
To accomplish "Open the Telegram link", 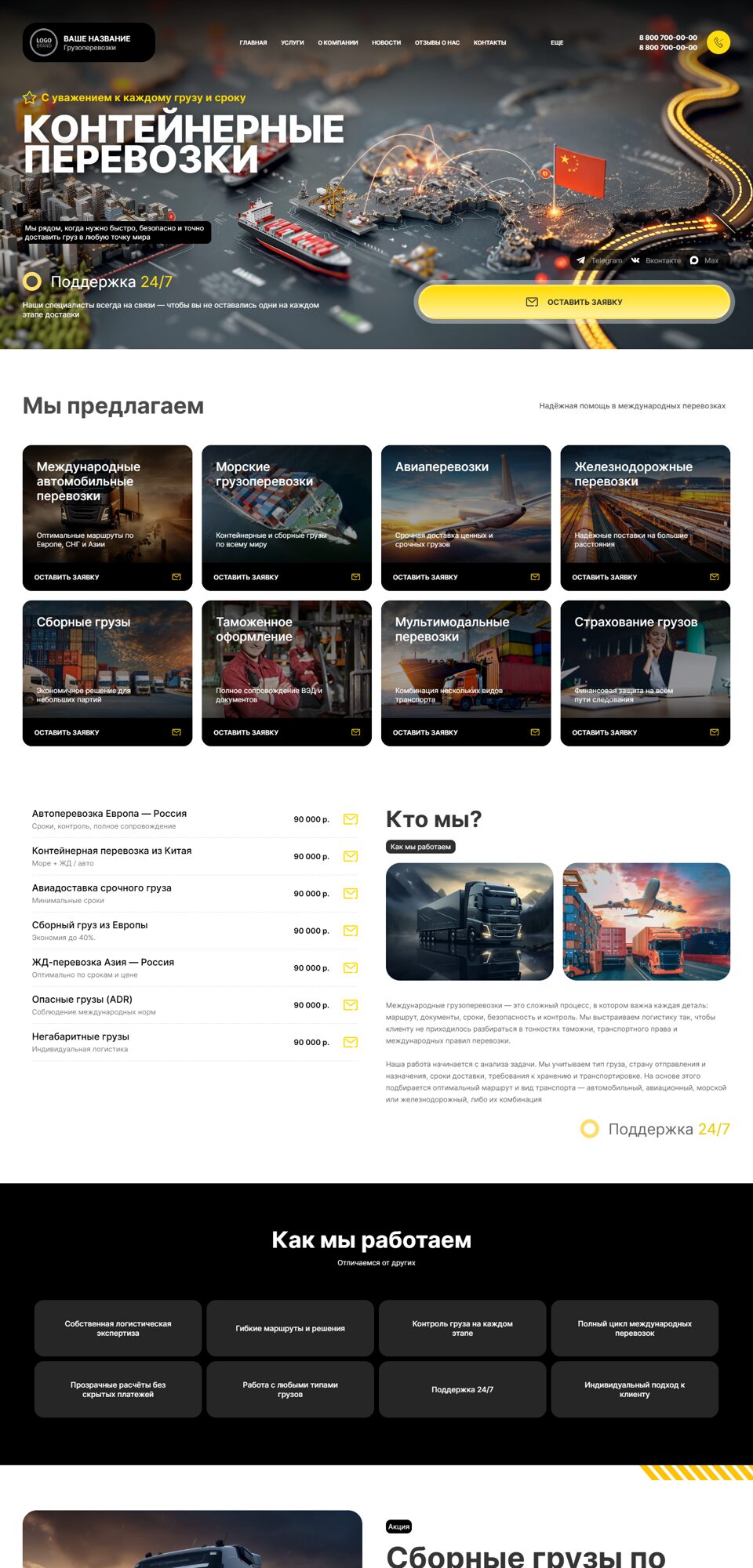I will (x=600, y=260).
